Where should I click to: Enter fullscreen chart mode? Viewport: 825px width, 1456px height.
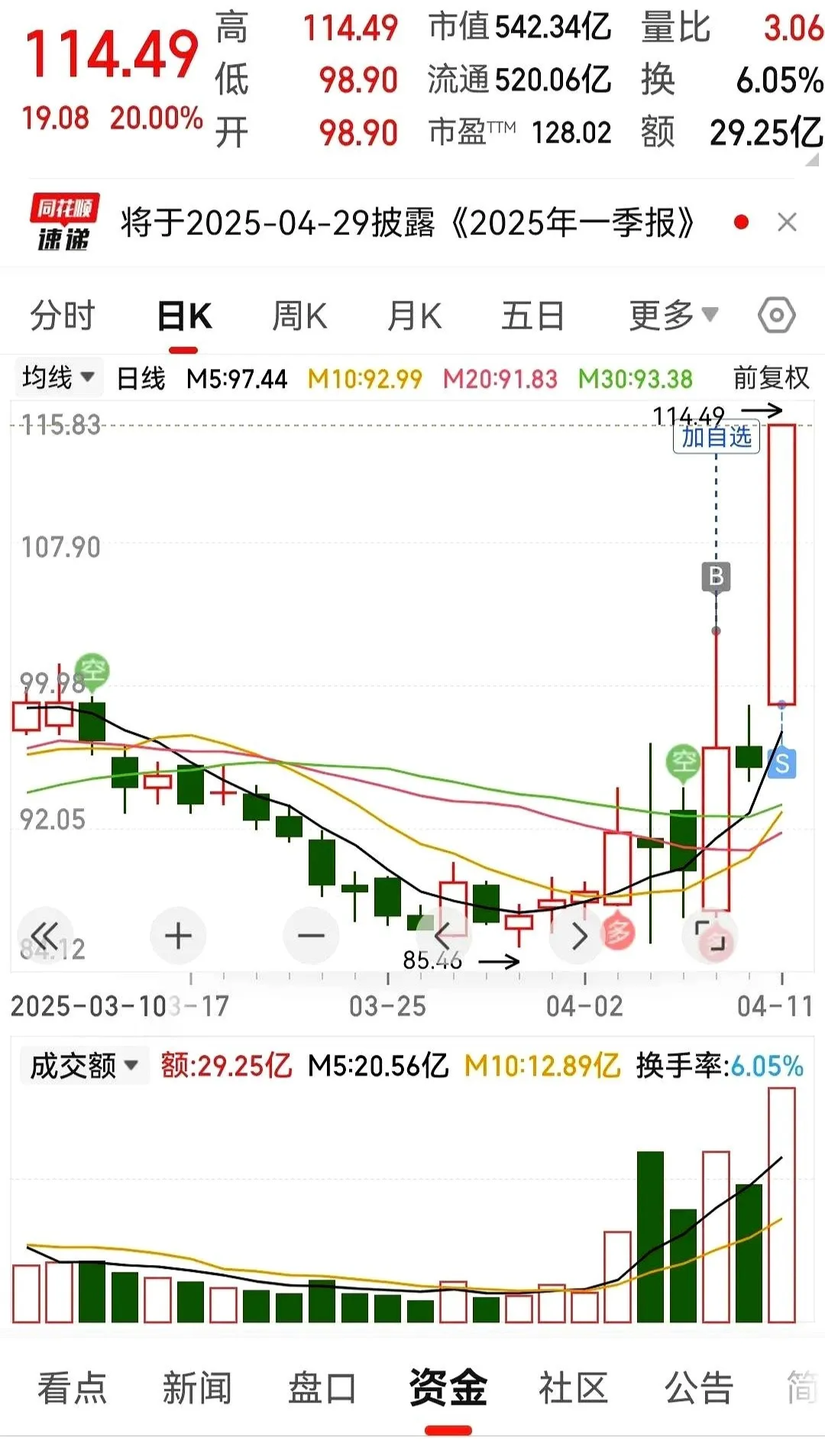point(710,936)
